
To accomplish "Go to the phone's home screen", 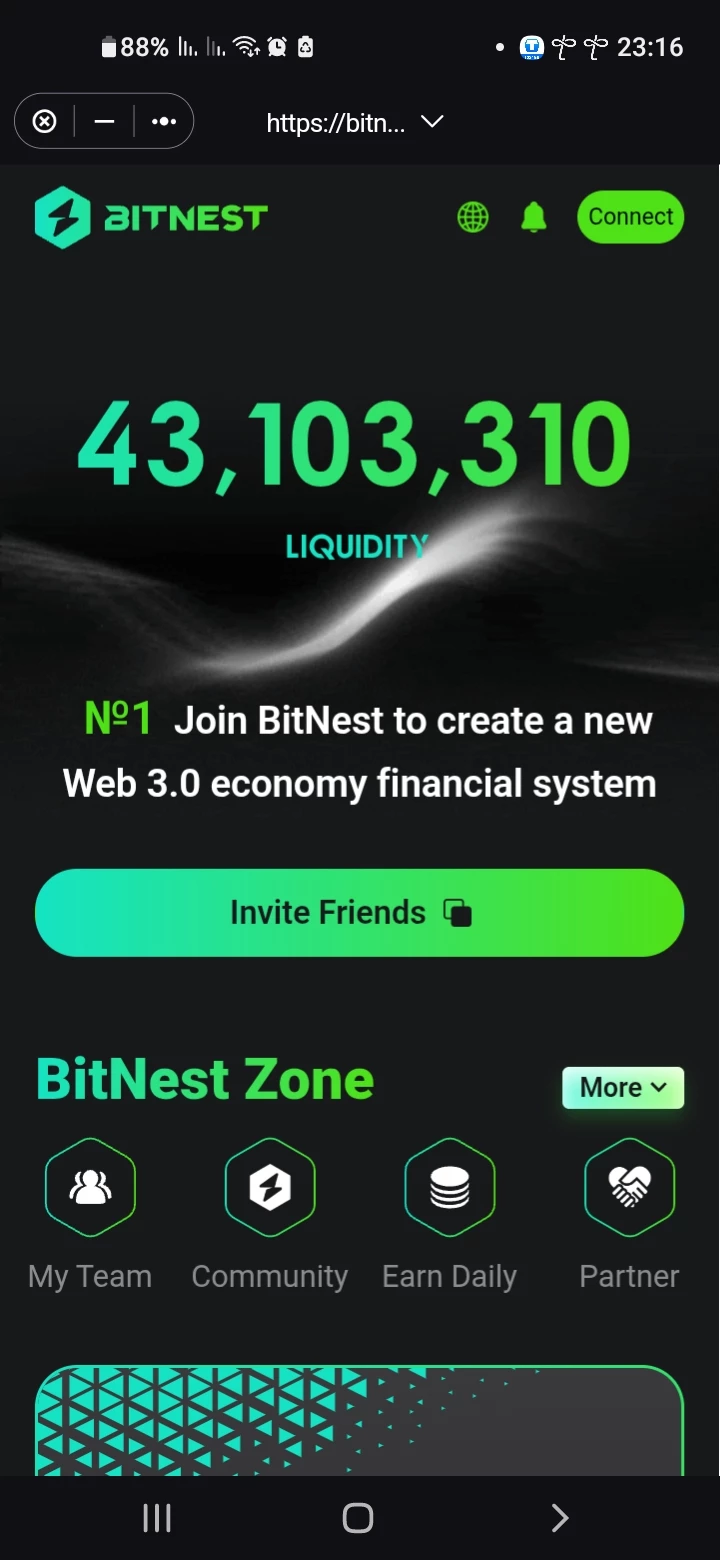I will (358, 1518).
